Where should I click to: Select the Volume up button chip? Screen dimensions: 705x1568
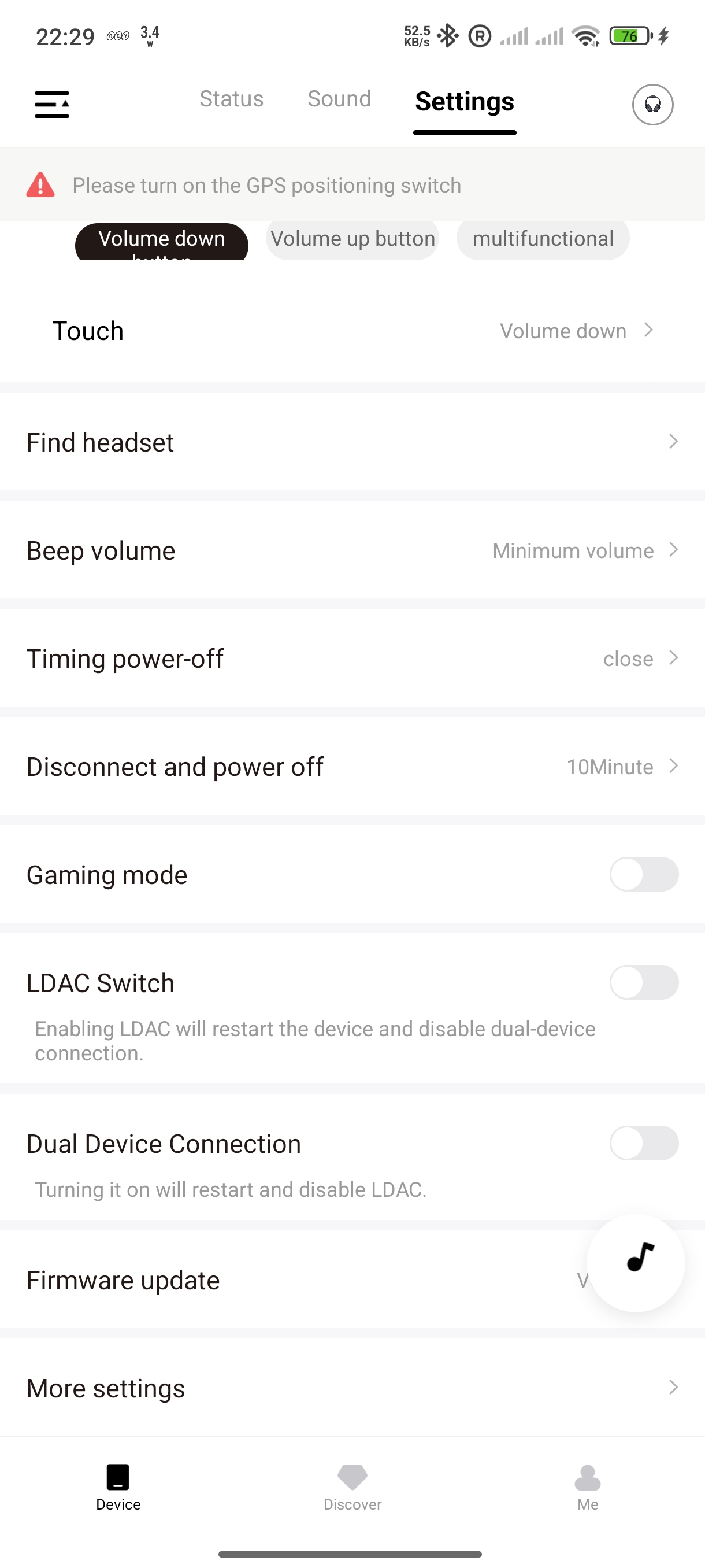point(352,239)
